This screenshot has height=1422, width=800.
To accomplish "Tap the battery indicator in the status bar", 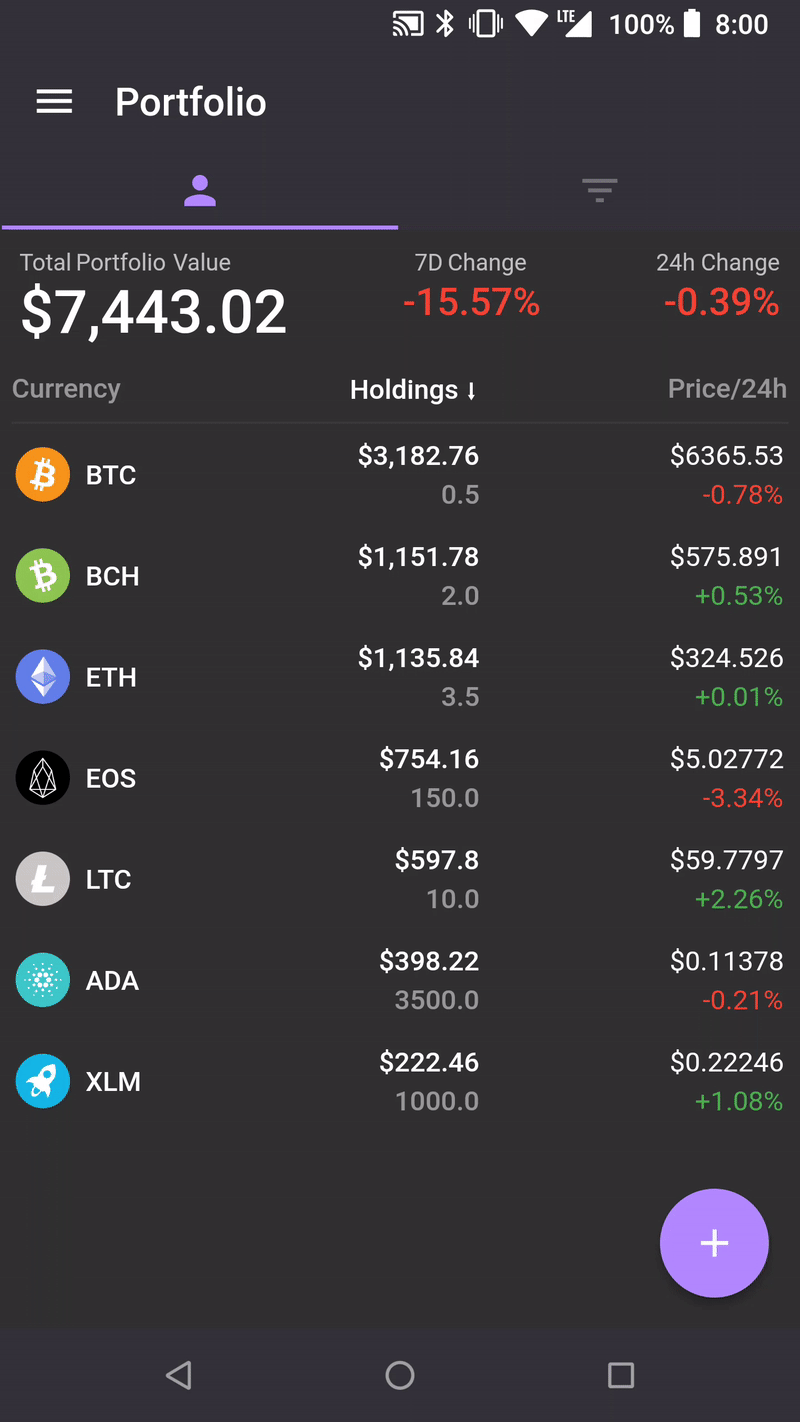I will (x=690, y=23).
